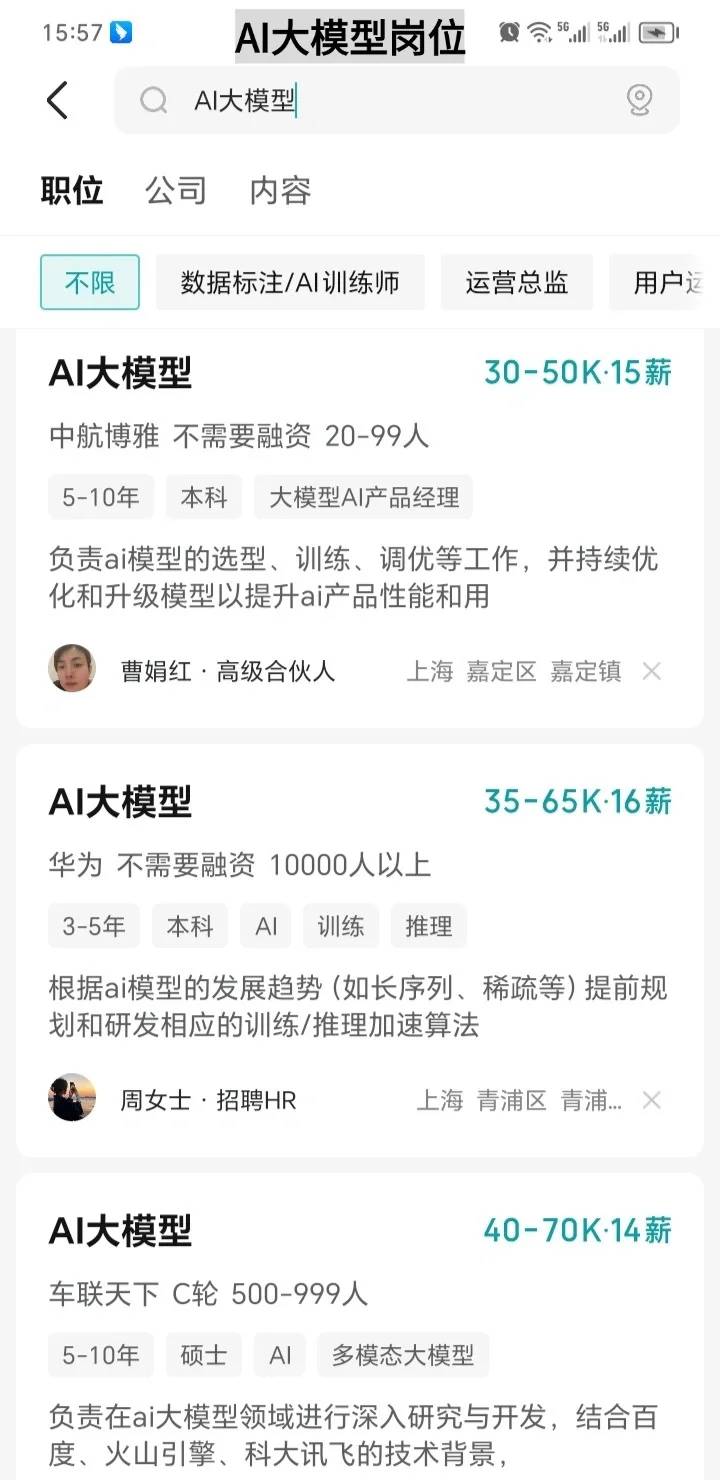Toggle the 运营总监 filter chip
This screenshot has width=720, height=1480.
click(x=517, y=283)
